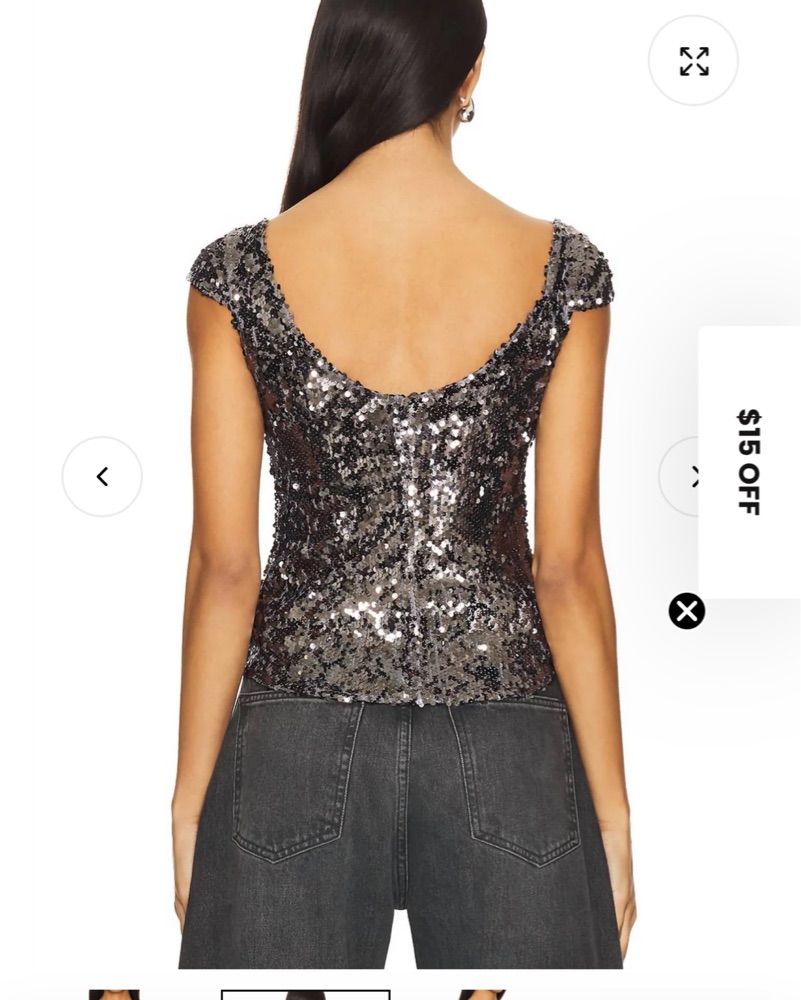Go to the previous product image
801x1000 pixels.
(x=102, y=477)
